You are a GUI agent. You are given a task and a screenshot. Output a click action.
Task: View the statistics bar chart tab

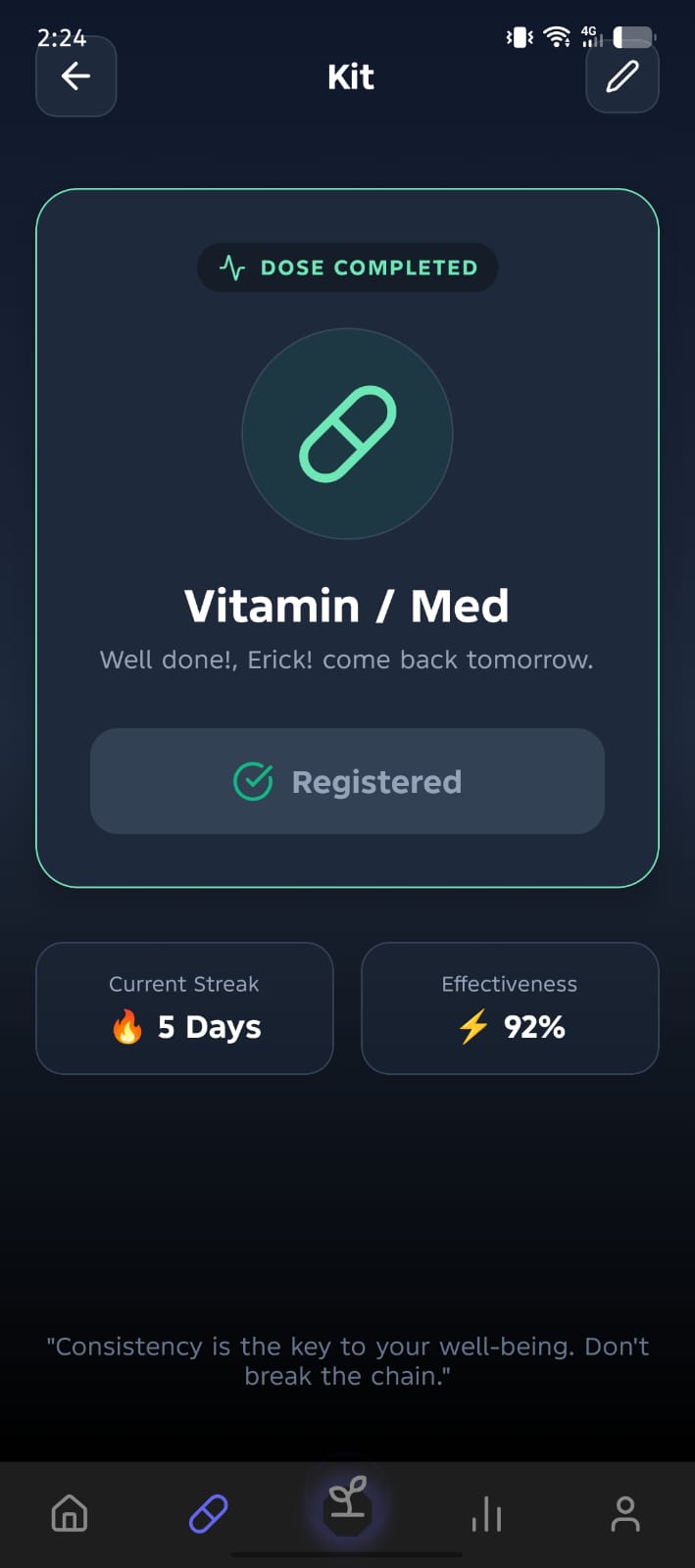coord(486,1515)
